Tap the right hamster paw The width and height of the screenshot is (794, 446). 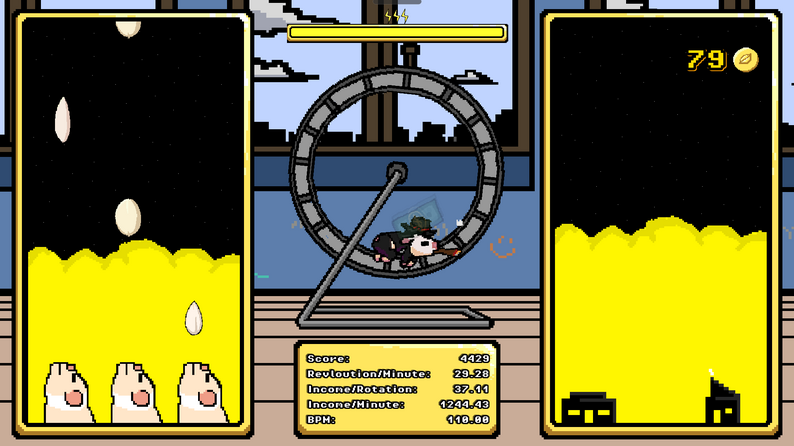pyautogui.click(x=203, y=392)
